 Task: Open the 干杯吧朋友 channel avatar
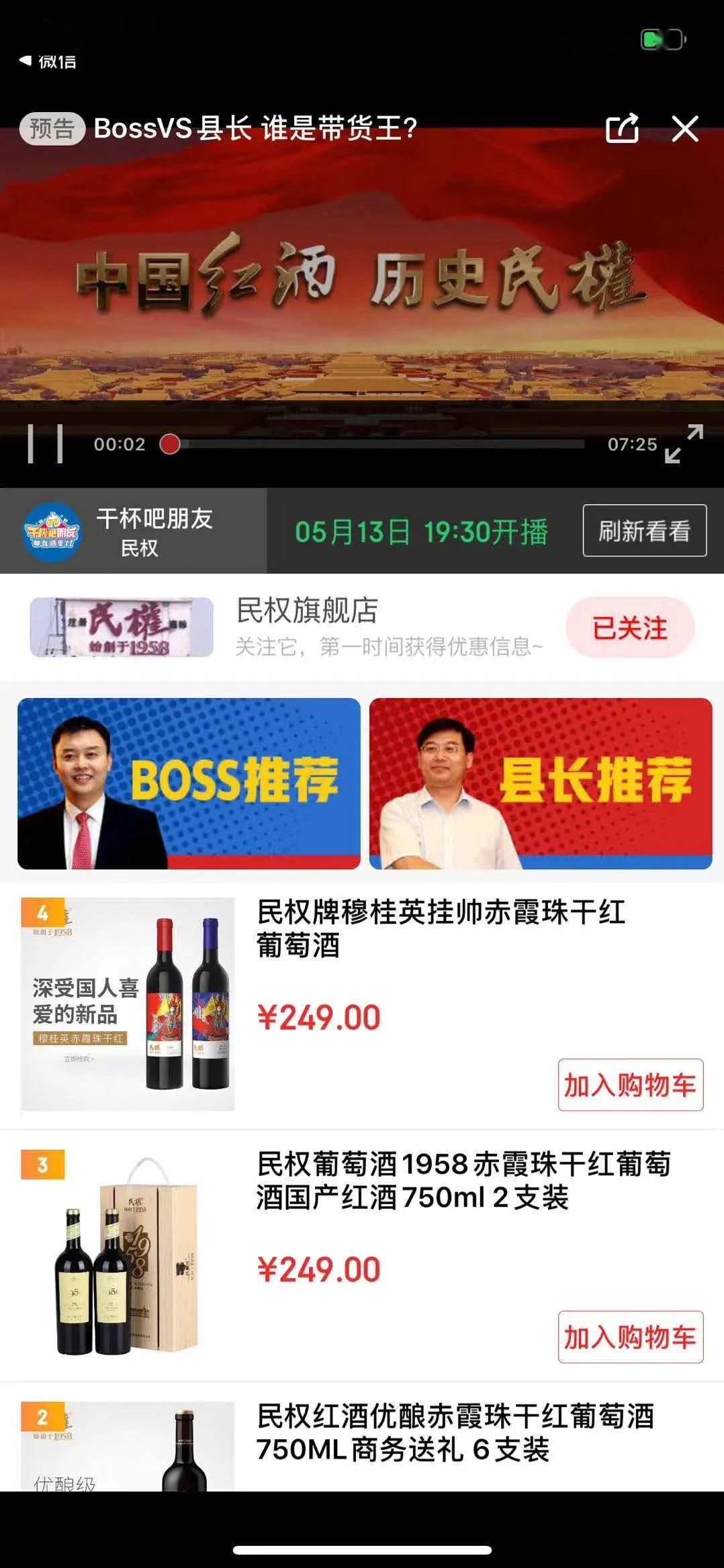click(x=52, y=531)
